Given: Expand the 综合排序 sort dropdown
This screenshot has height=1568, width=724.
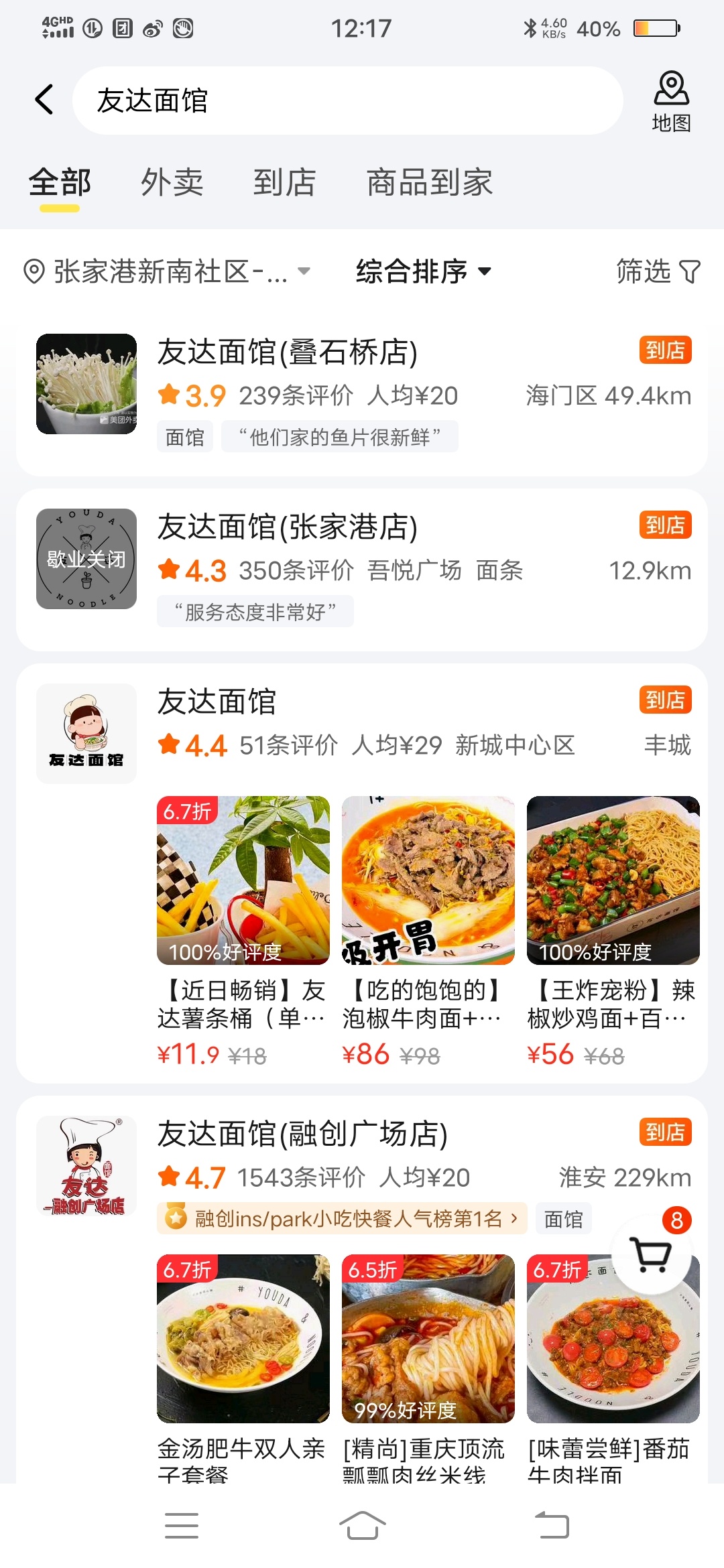Looking at the screenshot, I should (423, 271).
